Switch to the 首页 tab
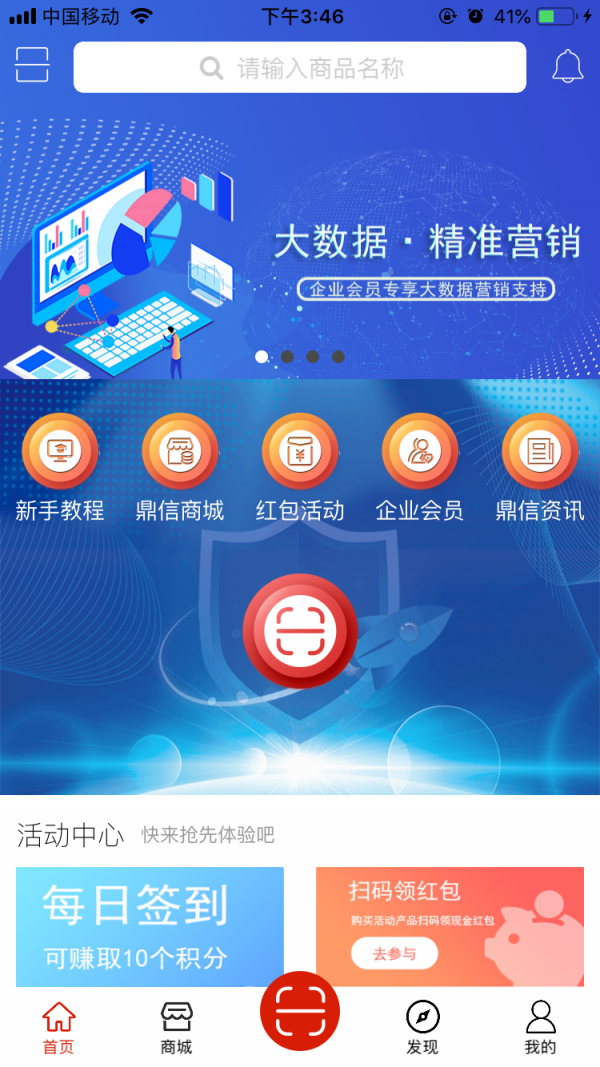 59,1028
